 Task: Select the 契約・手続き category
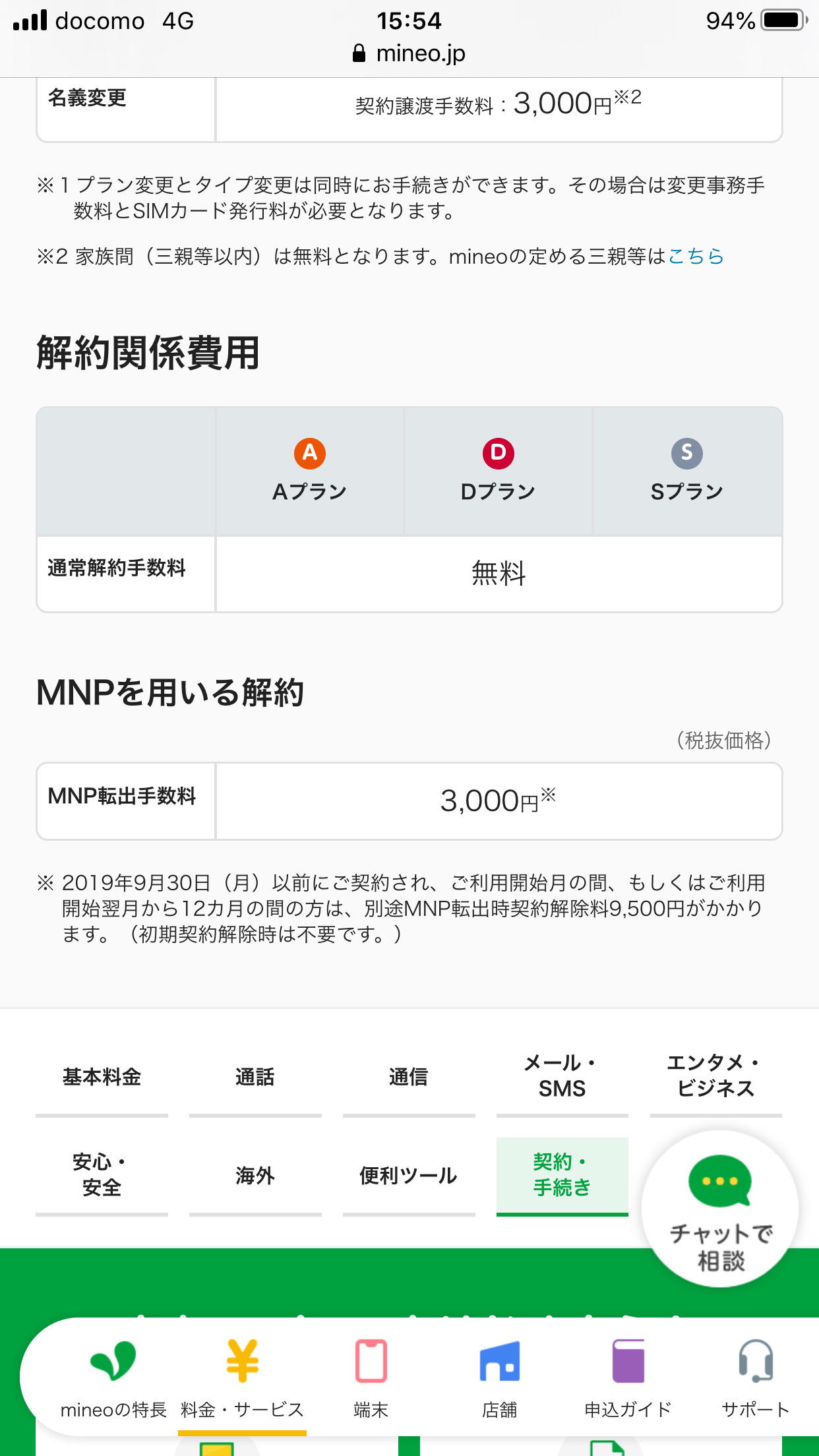562,1176
